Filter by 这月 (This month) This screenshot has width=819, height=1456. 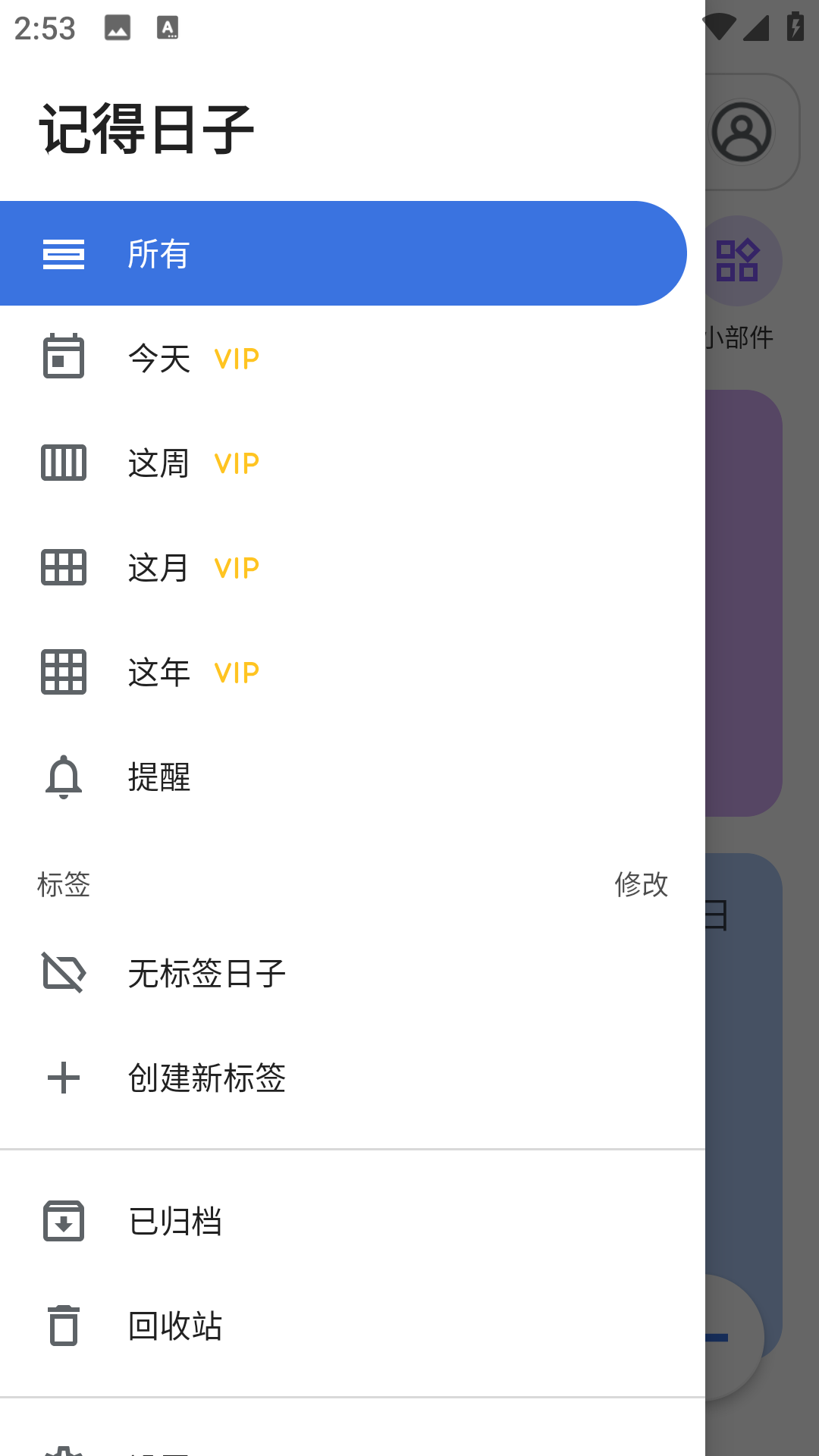point(341,567)
